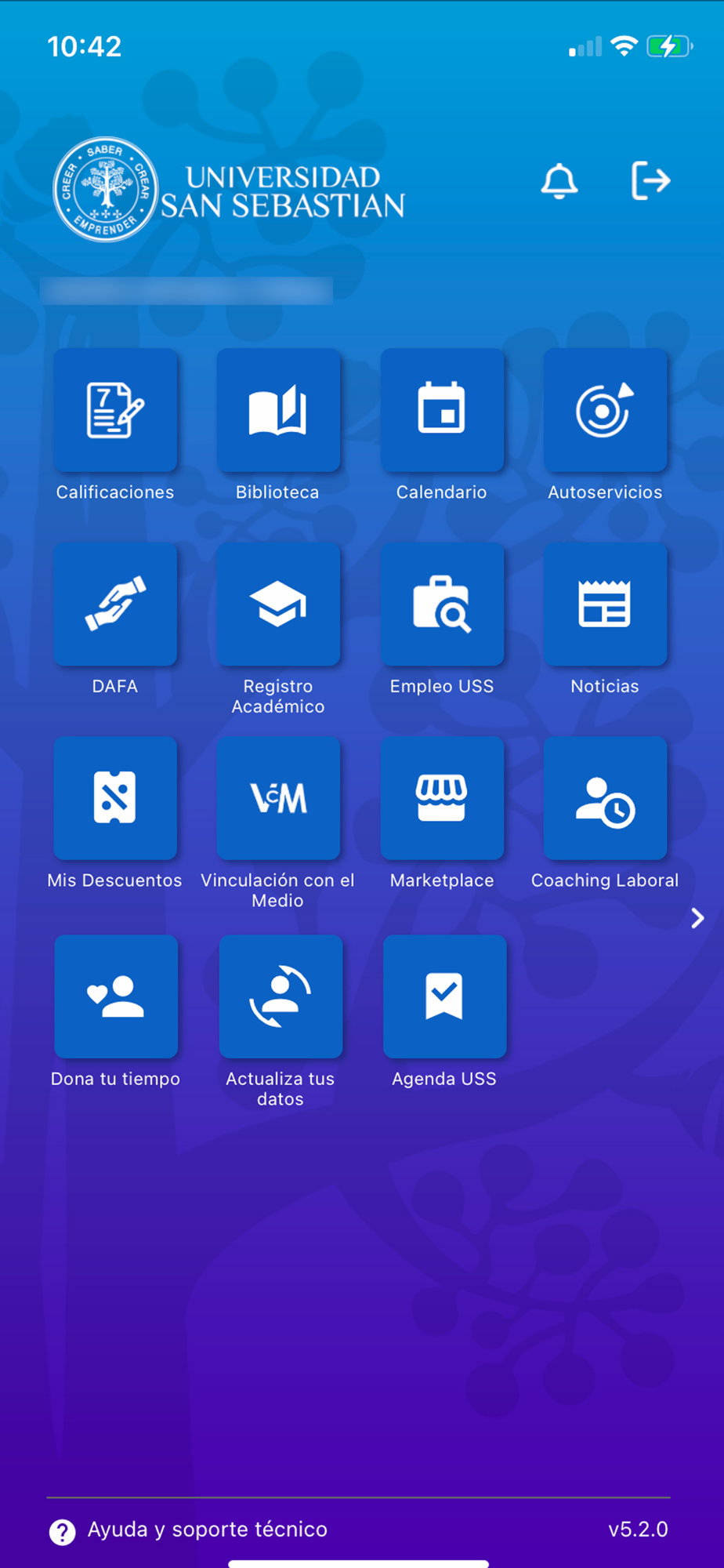The height and width of the screenshot is (1568, 724).
Task: Browse Empleo USS
Action: coord(442,604)
